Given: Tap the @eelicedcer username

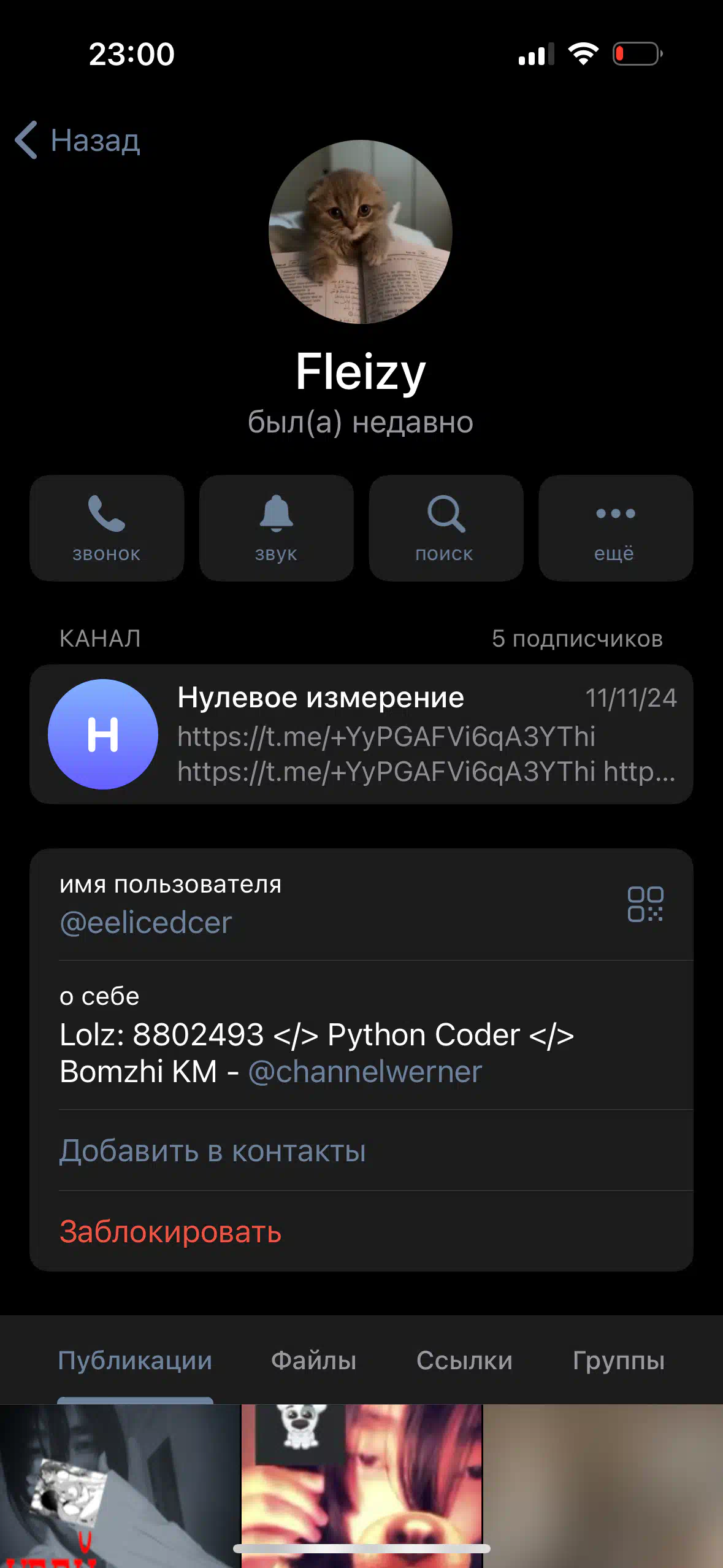Looking at the screenshot, I should (x=146, y=923).
